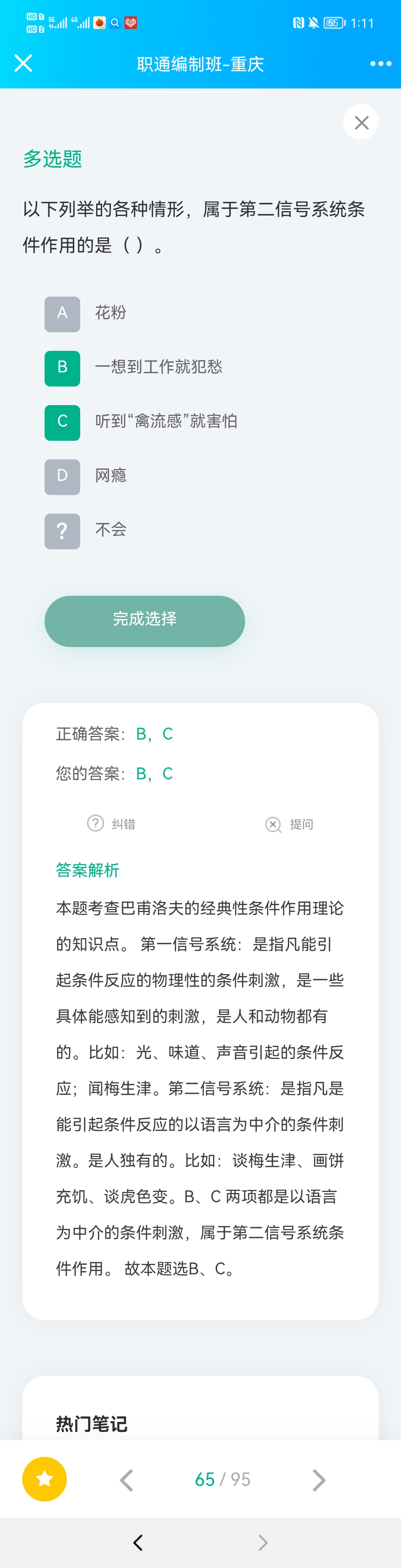Go to the previous question
The height and width of the screenshot is (1568, 401).
tap(127, 1480)
